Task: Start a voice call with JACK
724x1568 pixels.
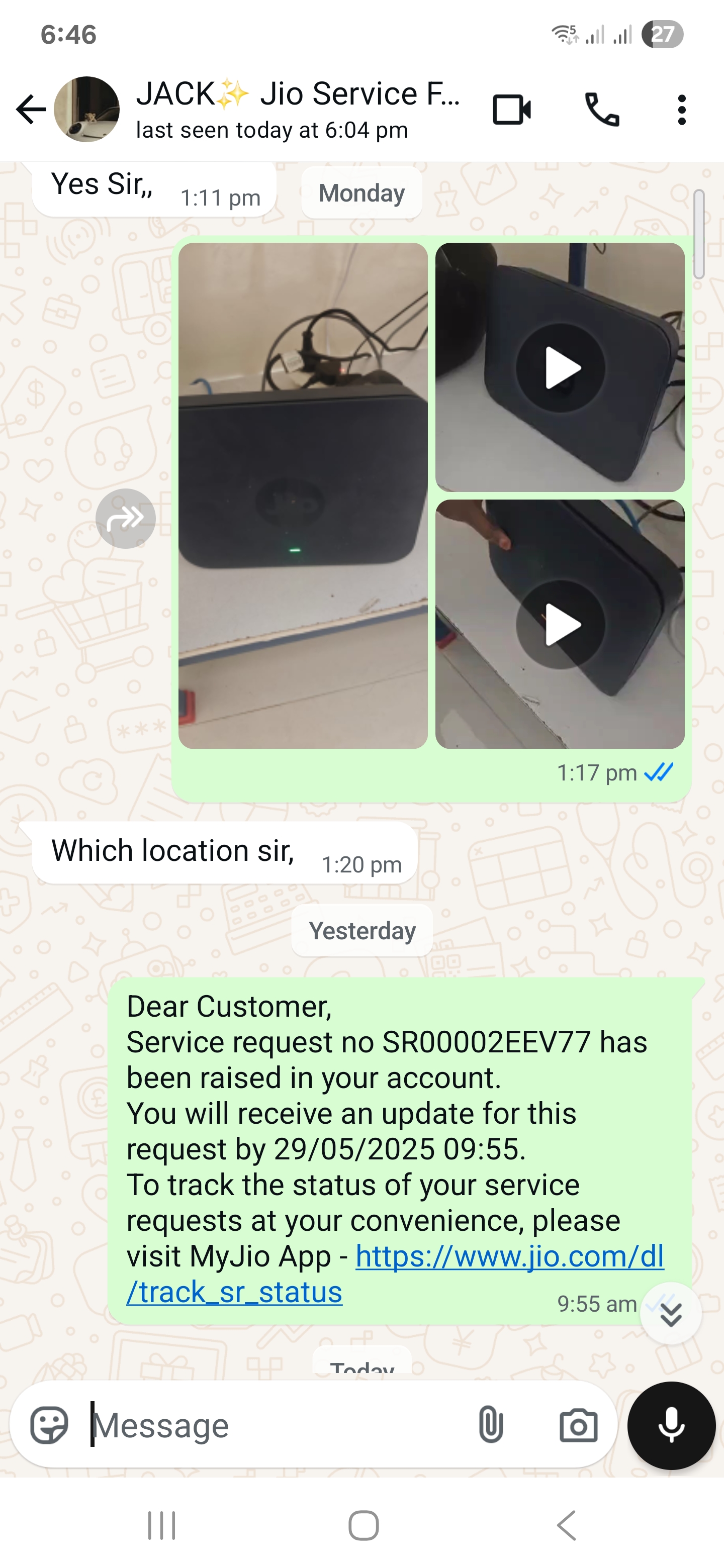Action: [x=602, y=110]
